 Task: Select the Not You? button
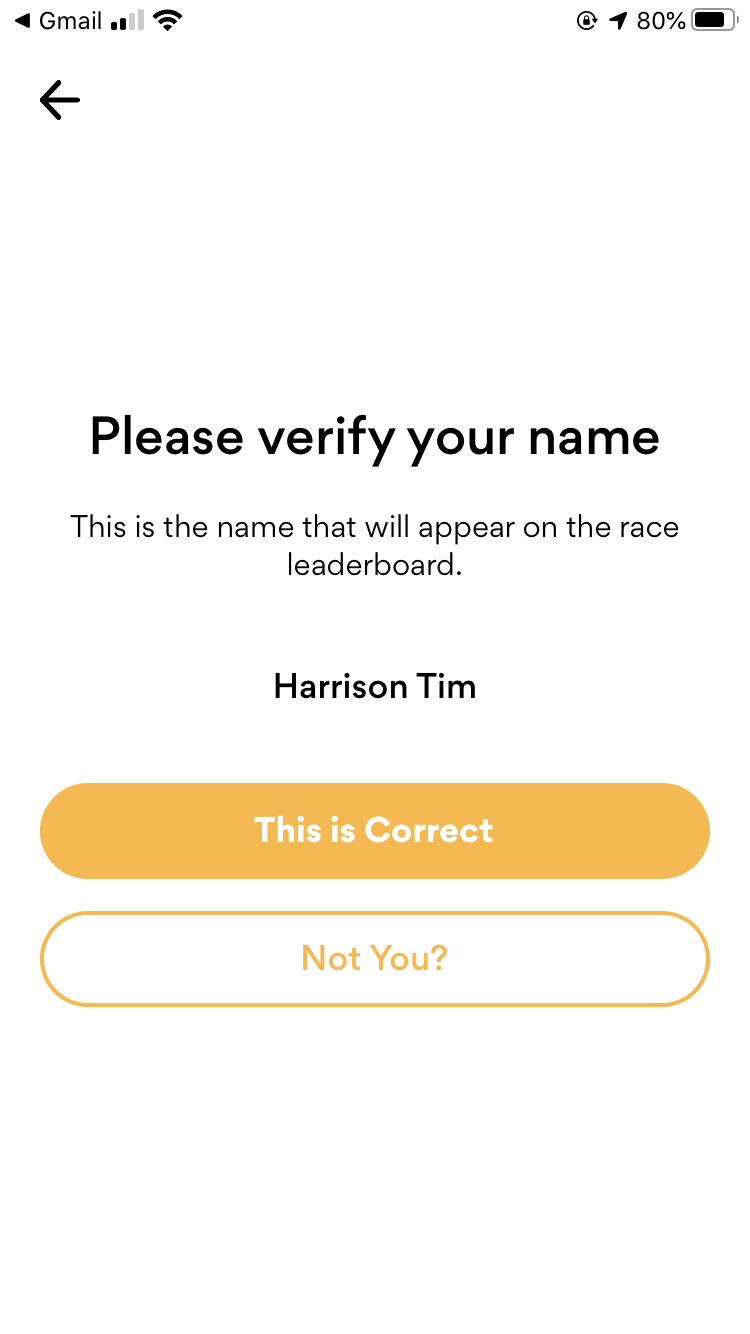tap(375, 959)
